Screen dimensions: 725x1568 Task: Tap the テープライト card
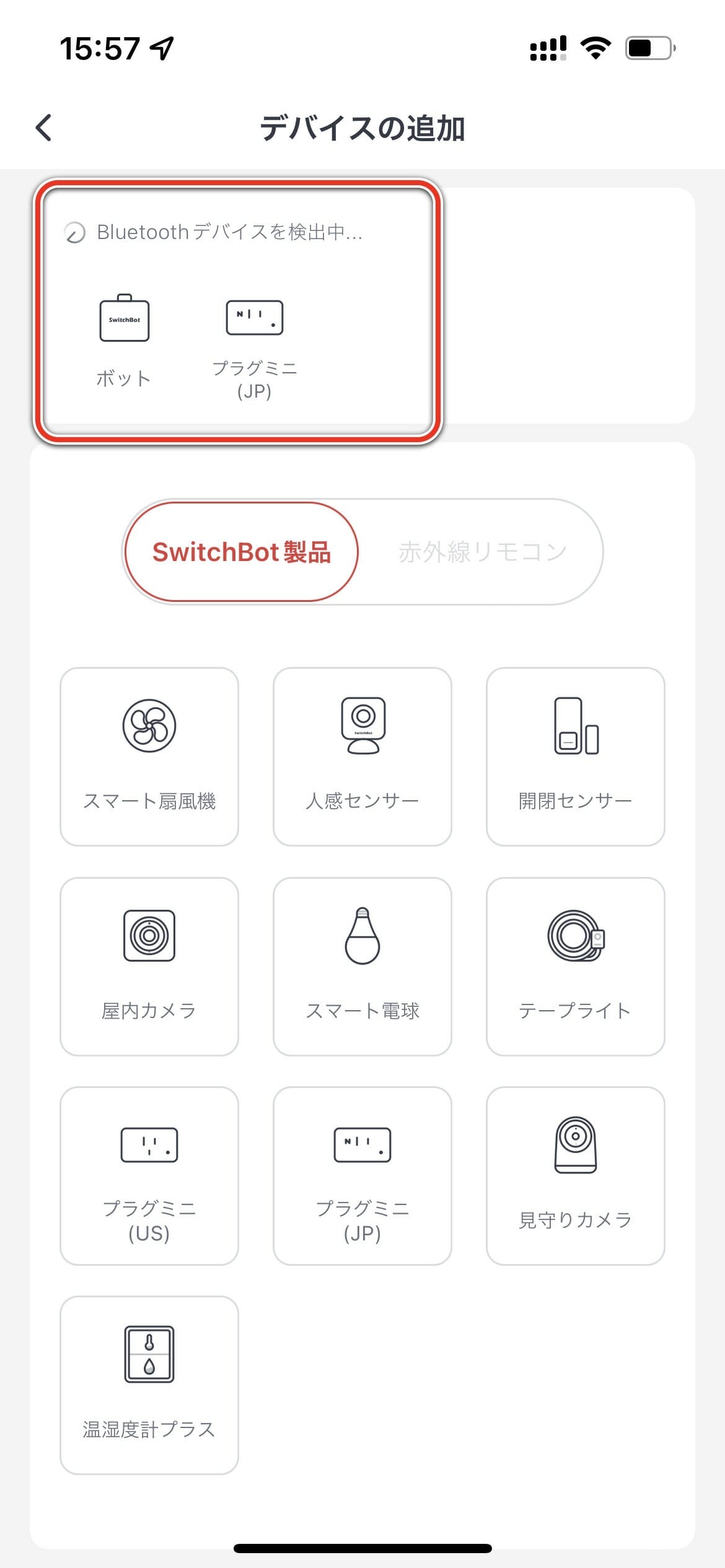[576, 967]
